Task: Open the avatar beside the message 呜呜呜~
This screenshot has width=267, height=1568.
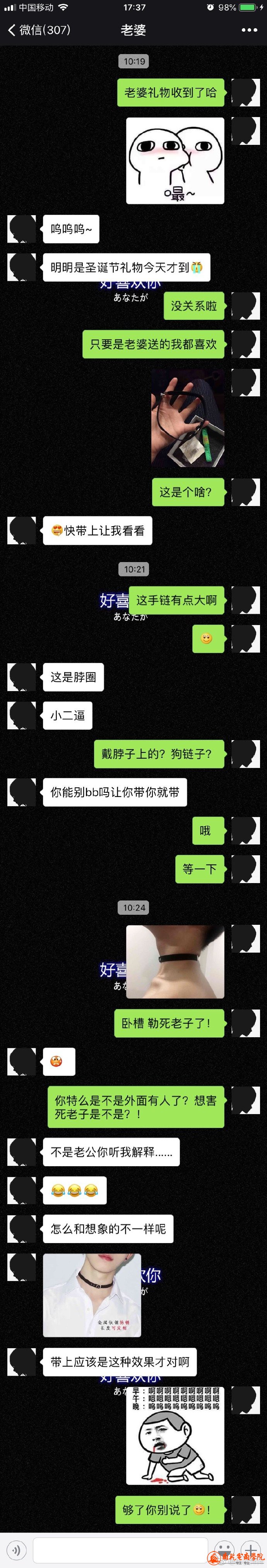Action: (21, 229)
